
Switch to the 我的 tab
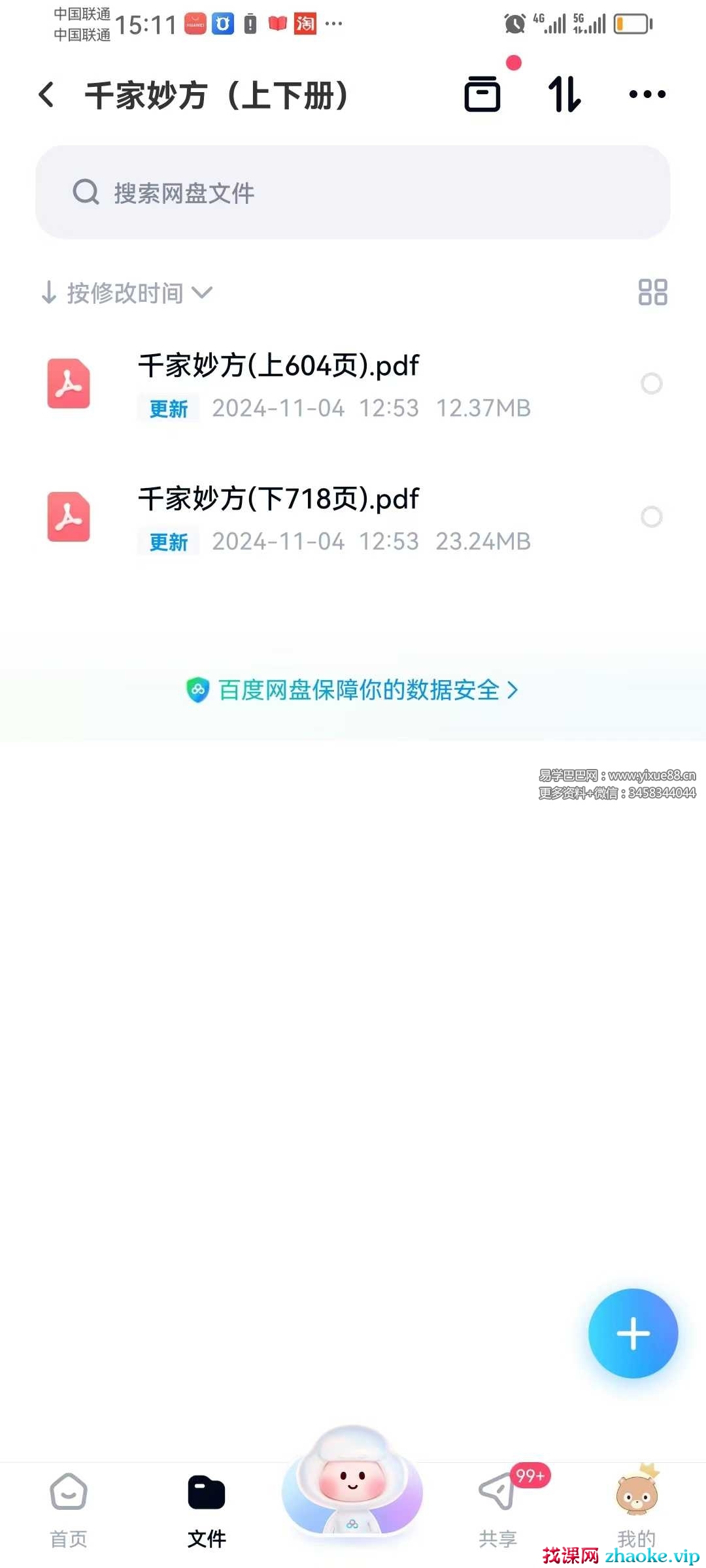point(636,1509)
